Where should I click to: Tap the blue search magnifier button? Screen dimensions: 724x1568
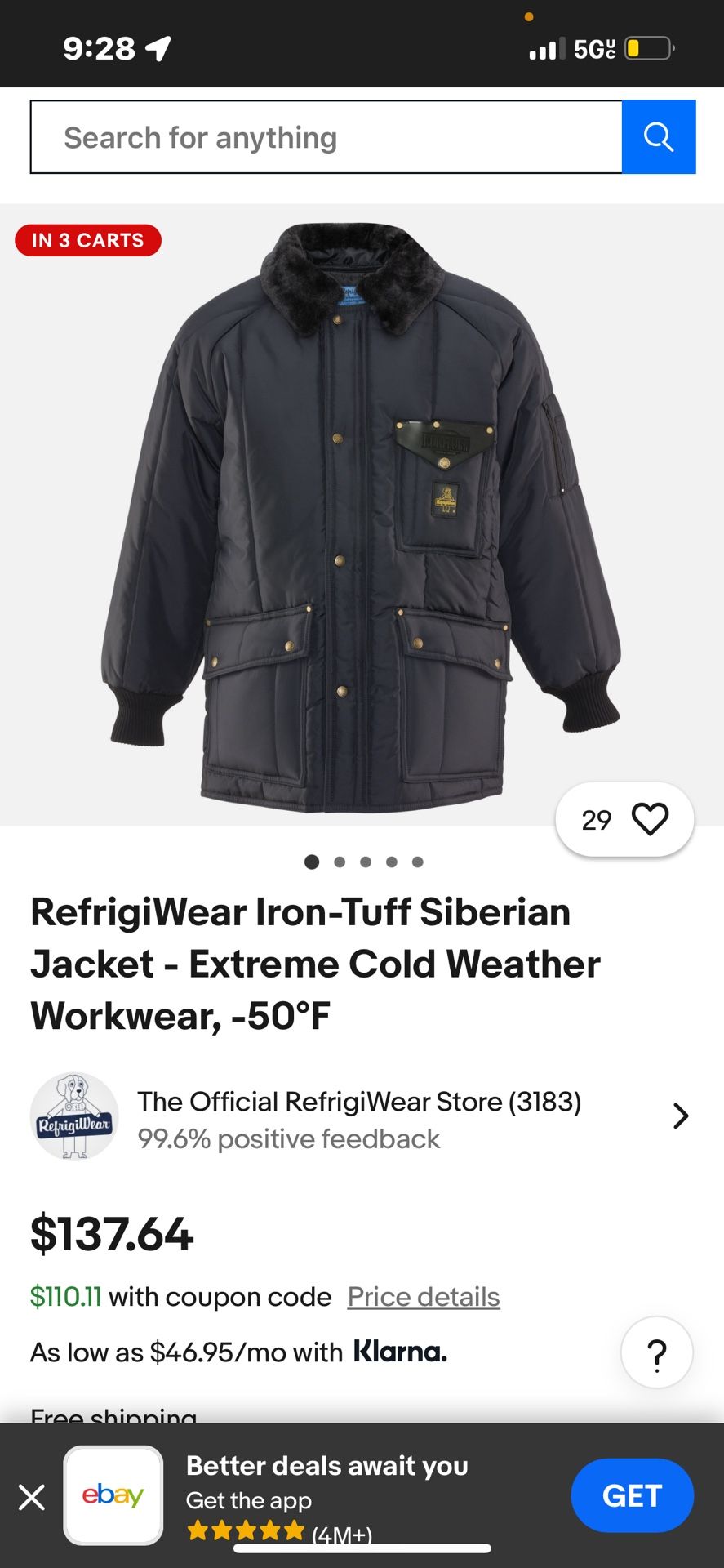[659, 137]
